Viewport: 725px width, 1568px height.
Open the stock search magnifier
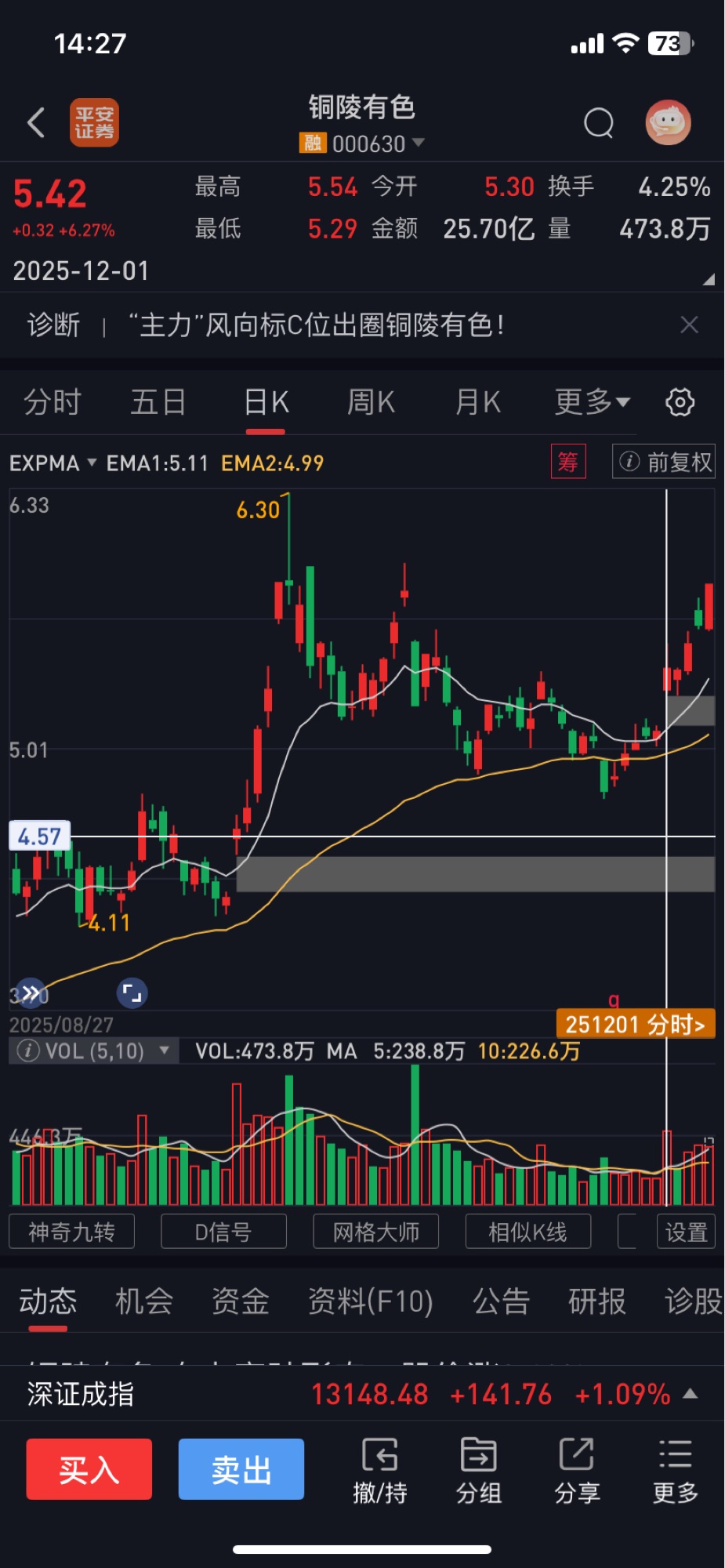pos(599,122)
